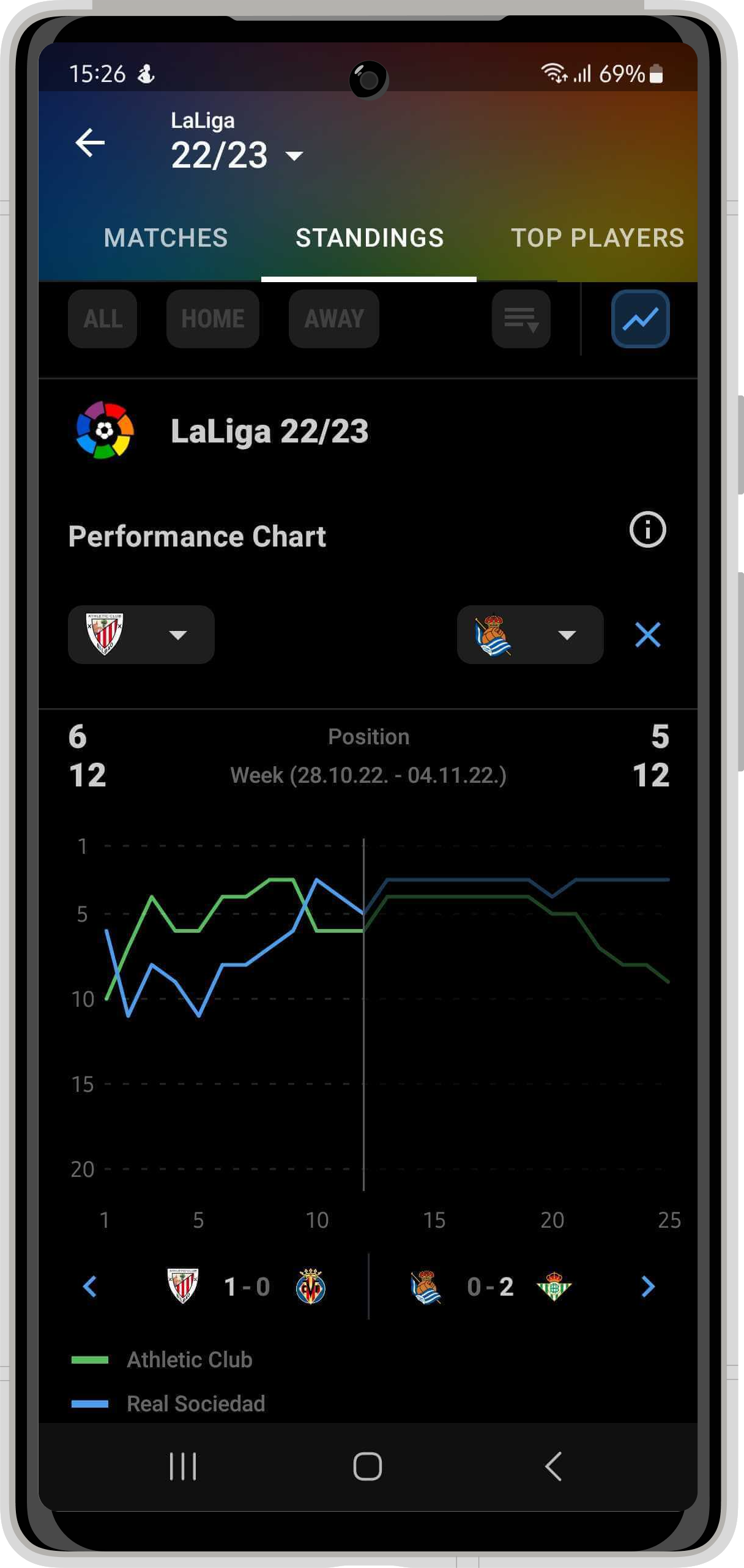Go back using the header arrow

(90, 143)
